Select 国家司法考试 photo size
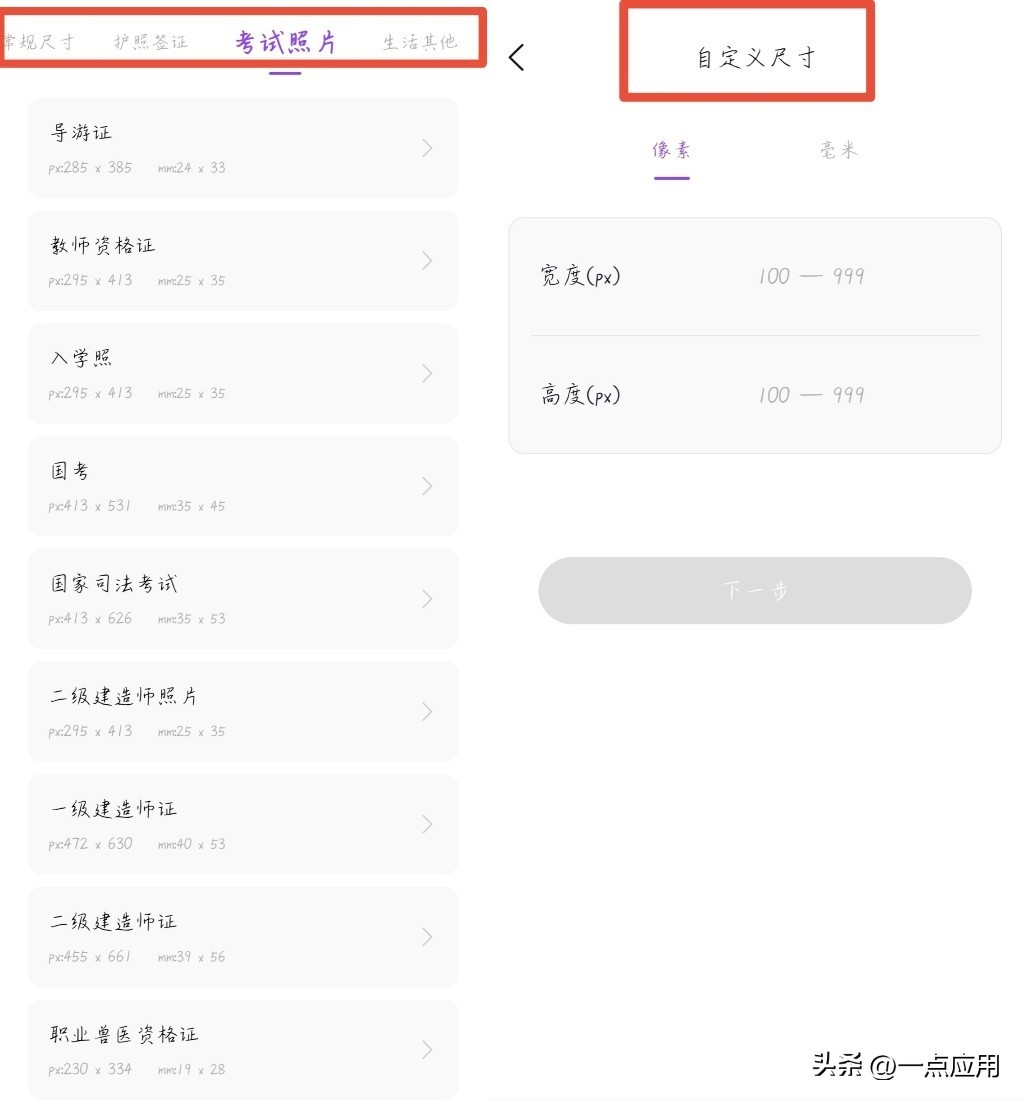1024x1101 pixels. (x=243, y=599)
